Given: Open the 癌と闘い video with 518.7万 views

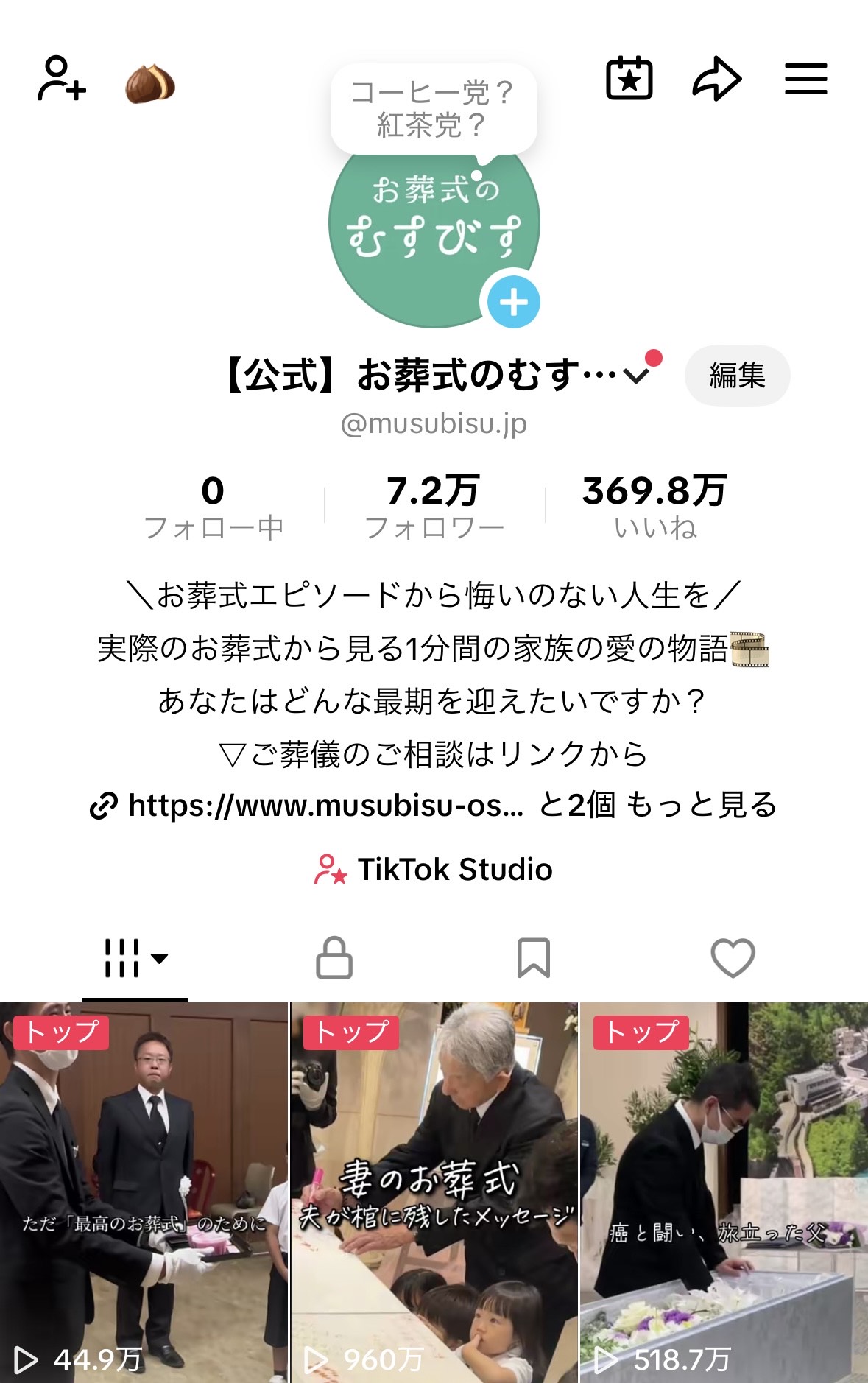Looking at the screenshot, I should (x=724, y=1193).
